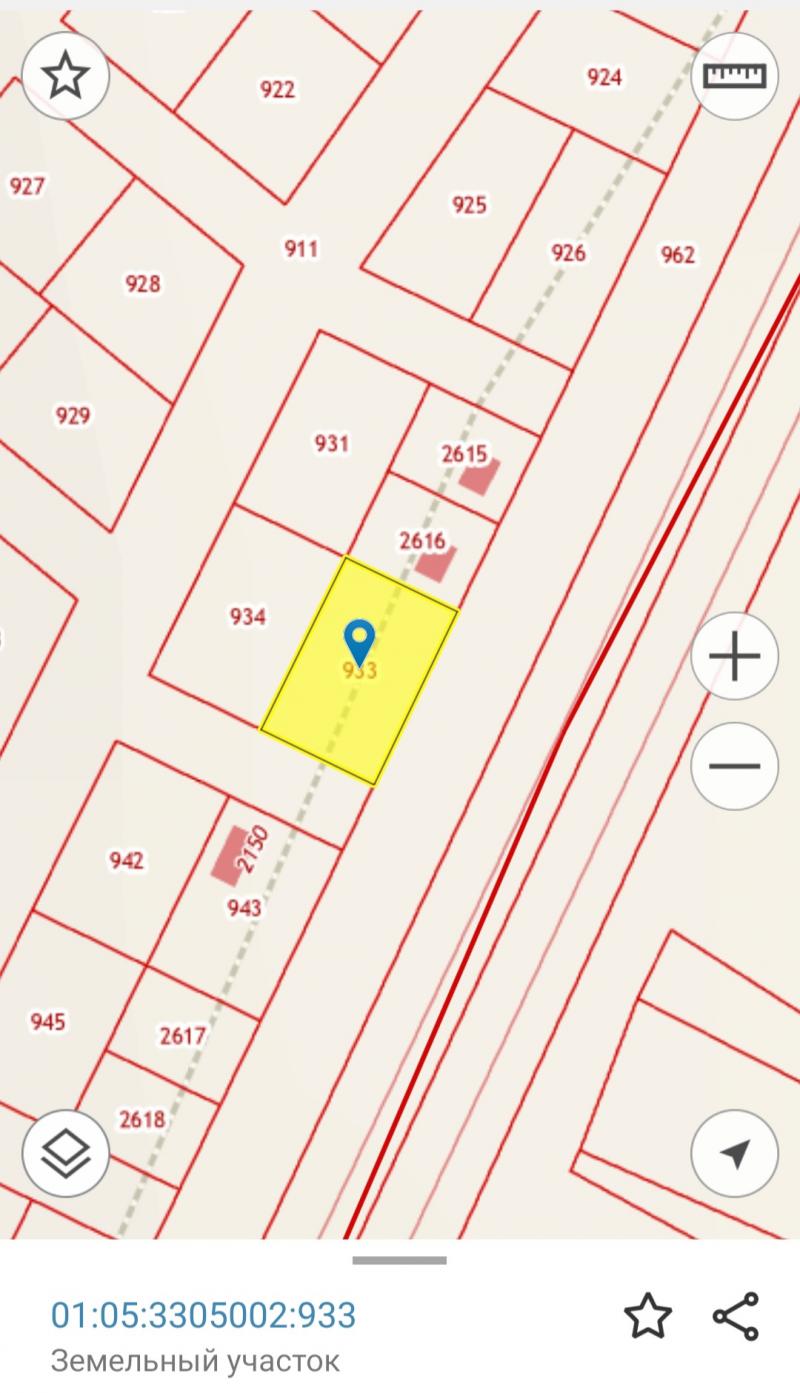Zoom out with the minus button
Screen dimensions: 800x1393
tap(734, 766)
